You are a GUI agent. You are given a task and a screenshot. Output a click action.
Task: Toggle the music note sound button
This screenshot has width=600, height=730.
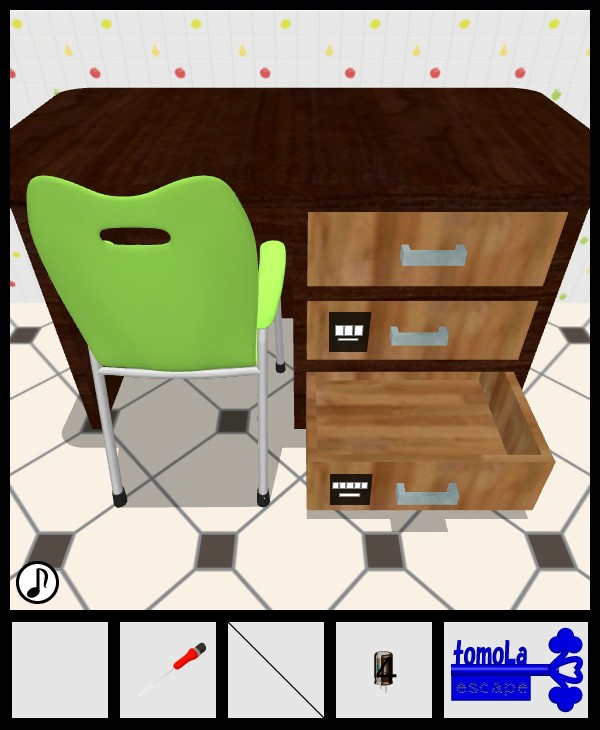click(x=37, y=582)
